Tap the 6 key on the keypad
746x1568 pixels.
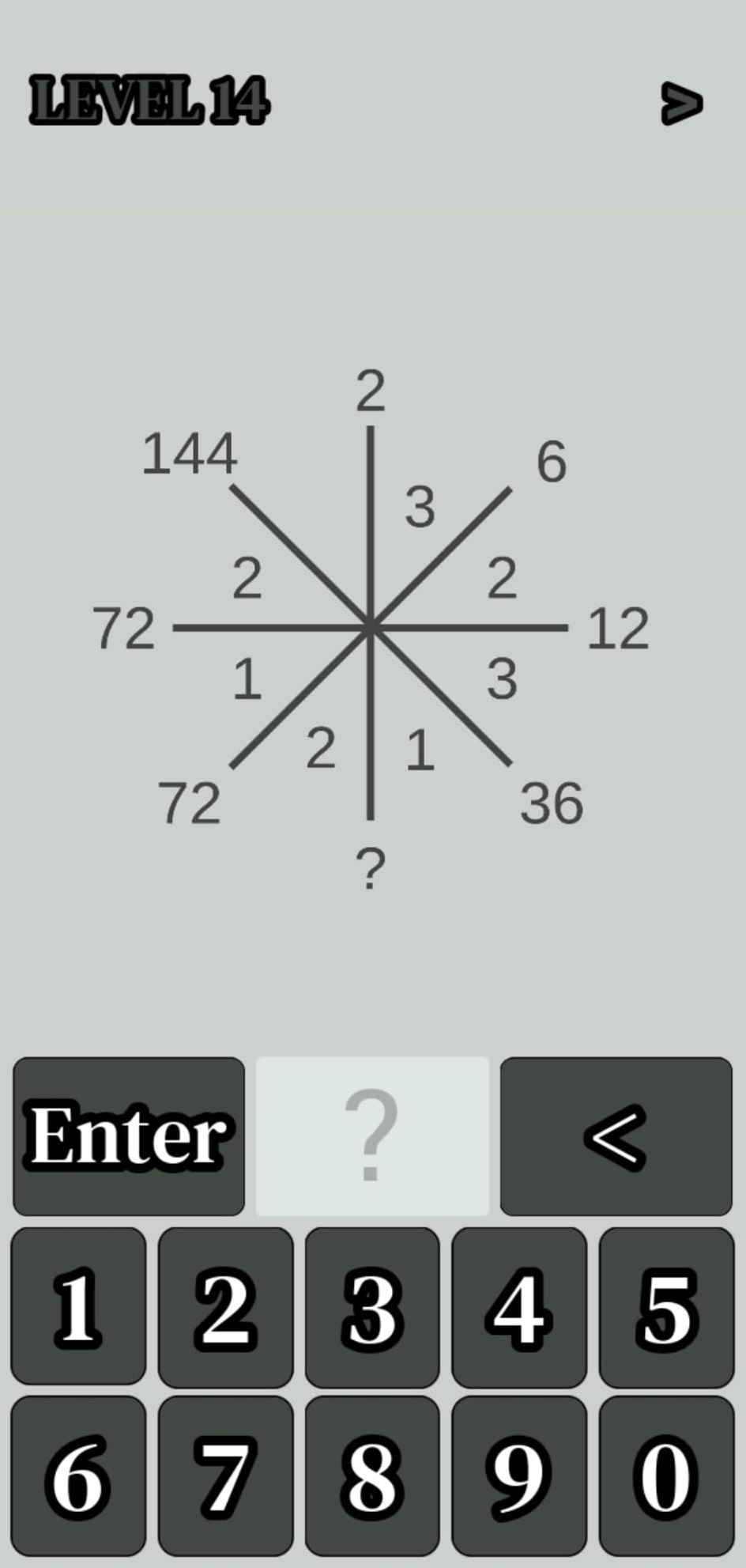coord(78,1475)
